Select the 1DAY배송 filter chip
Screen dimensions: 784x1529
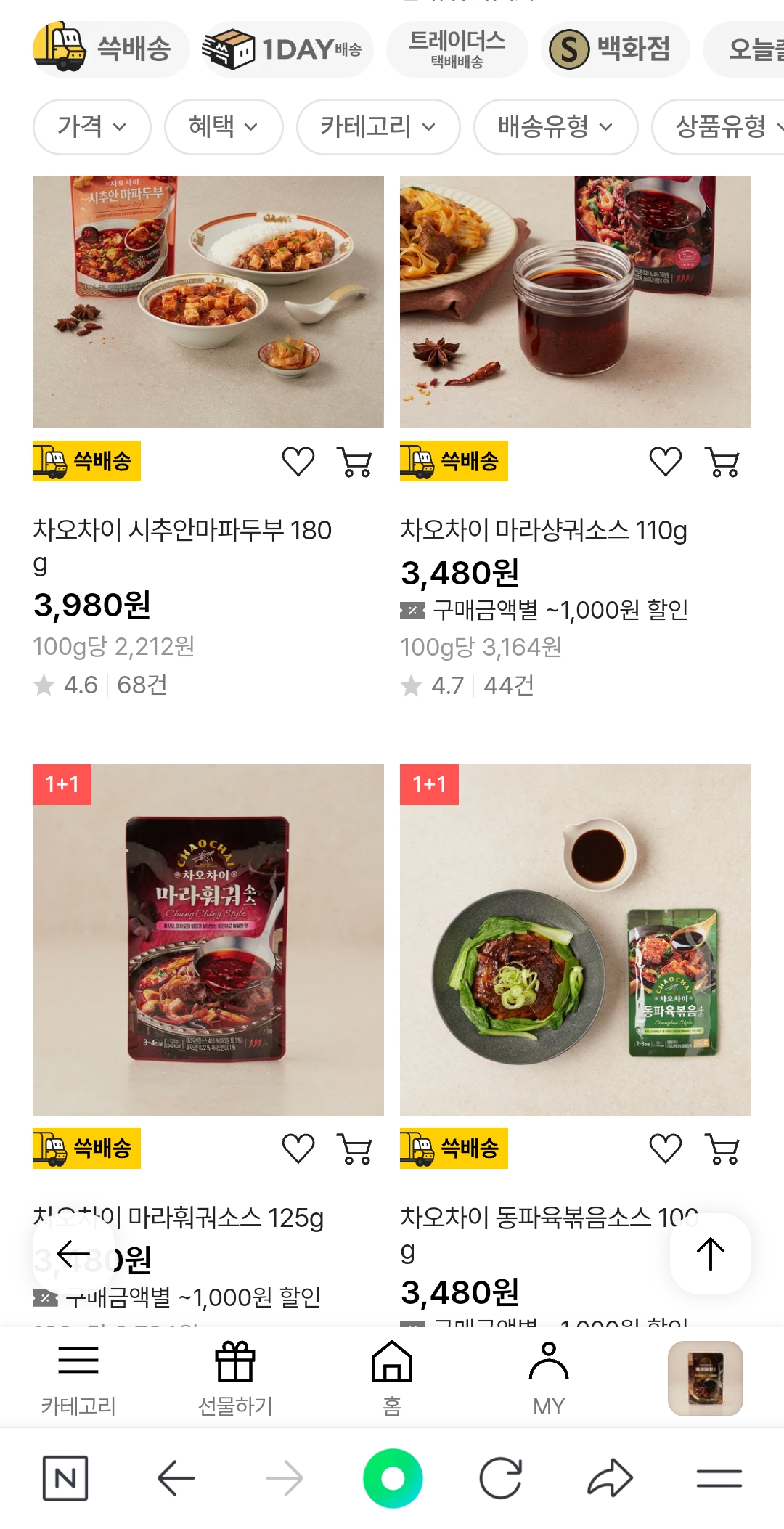tap(287, 49)
